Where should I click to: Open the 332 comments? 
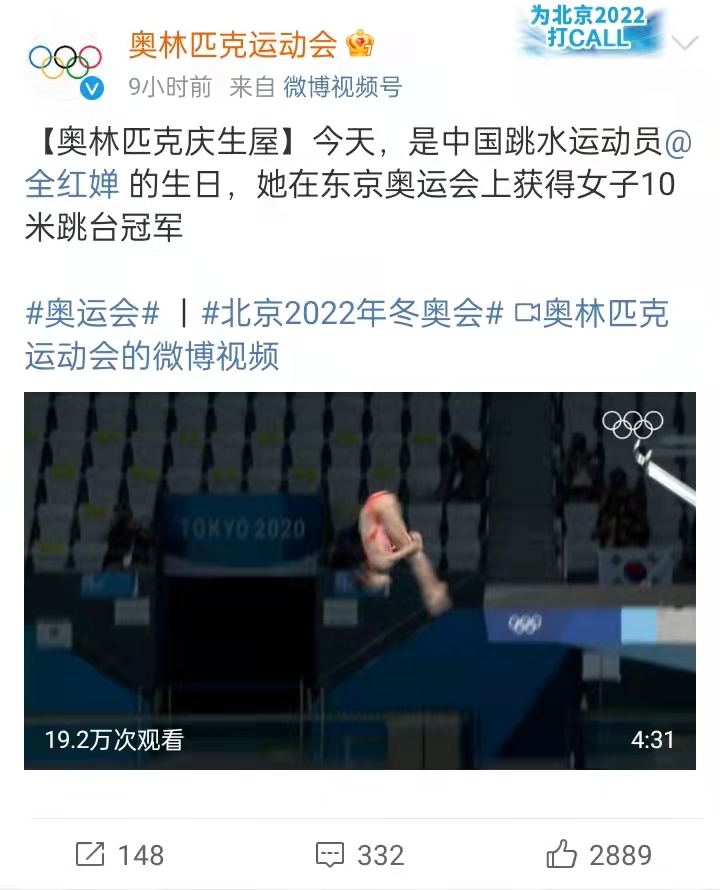pos(360,855)
